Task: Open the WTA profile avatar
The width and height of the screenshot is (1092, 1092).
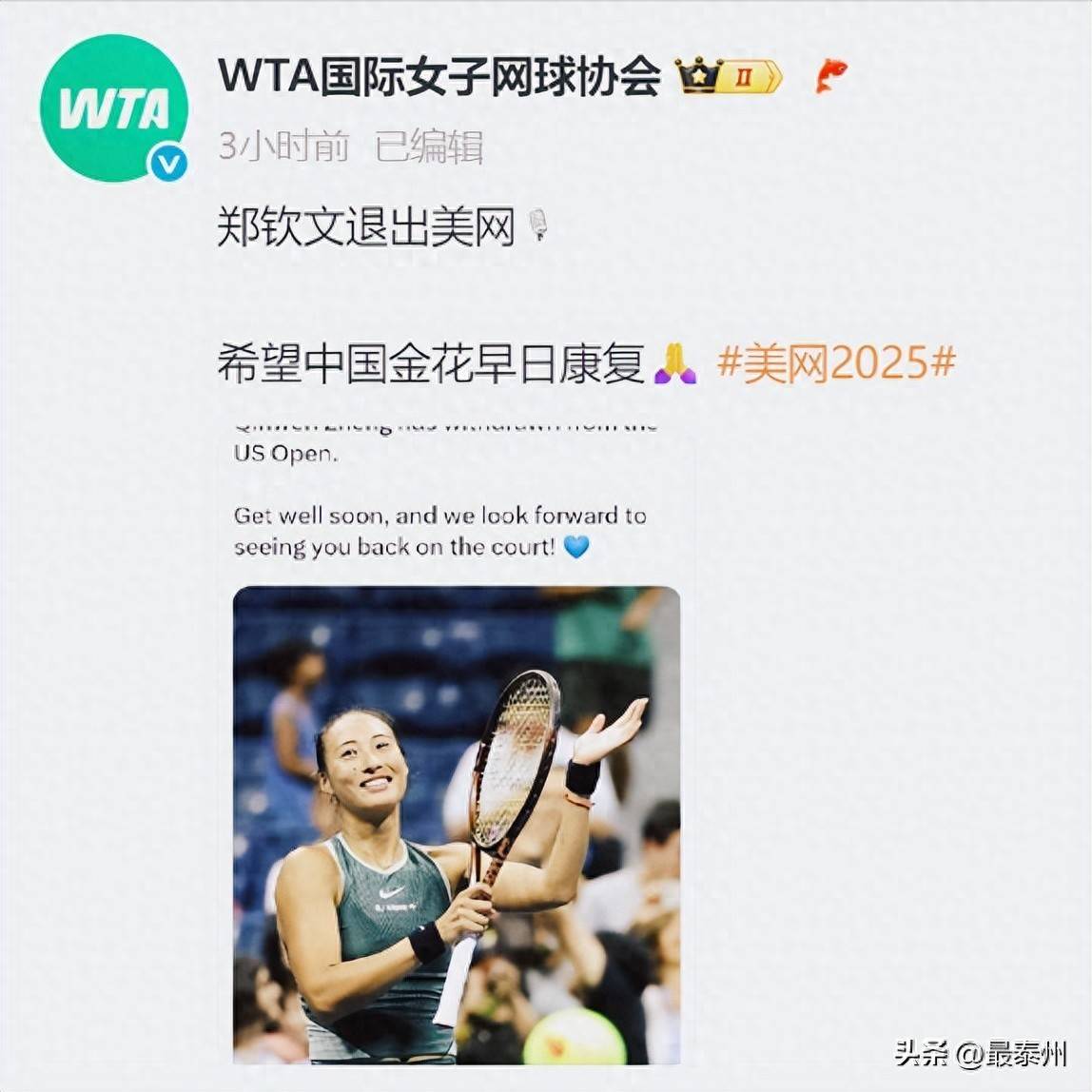Action: tap(113, 108)
